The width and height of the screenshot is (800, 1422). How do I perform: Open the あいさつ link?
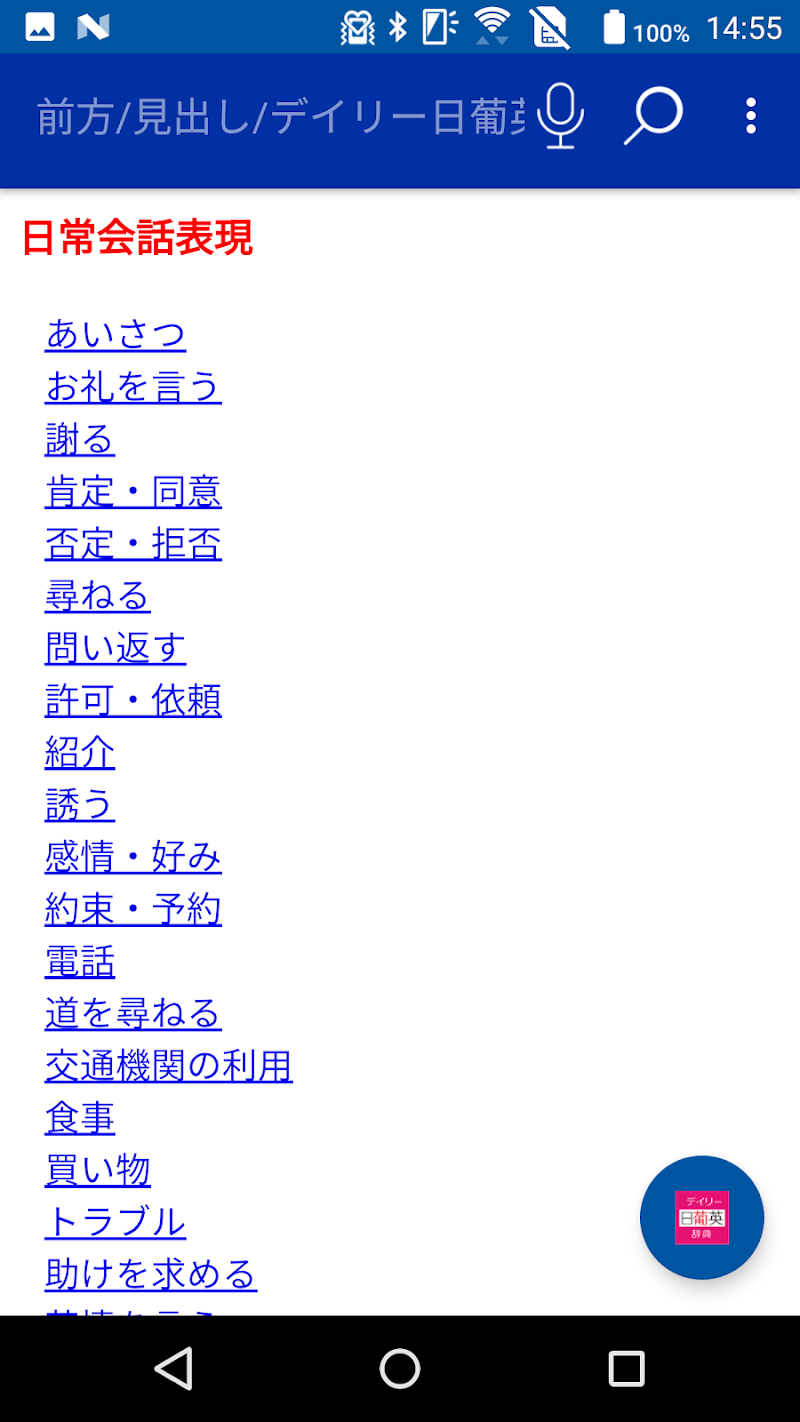(x=115, y=334)
